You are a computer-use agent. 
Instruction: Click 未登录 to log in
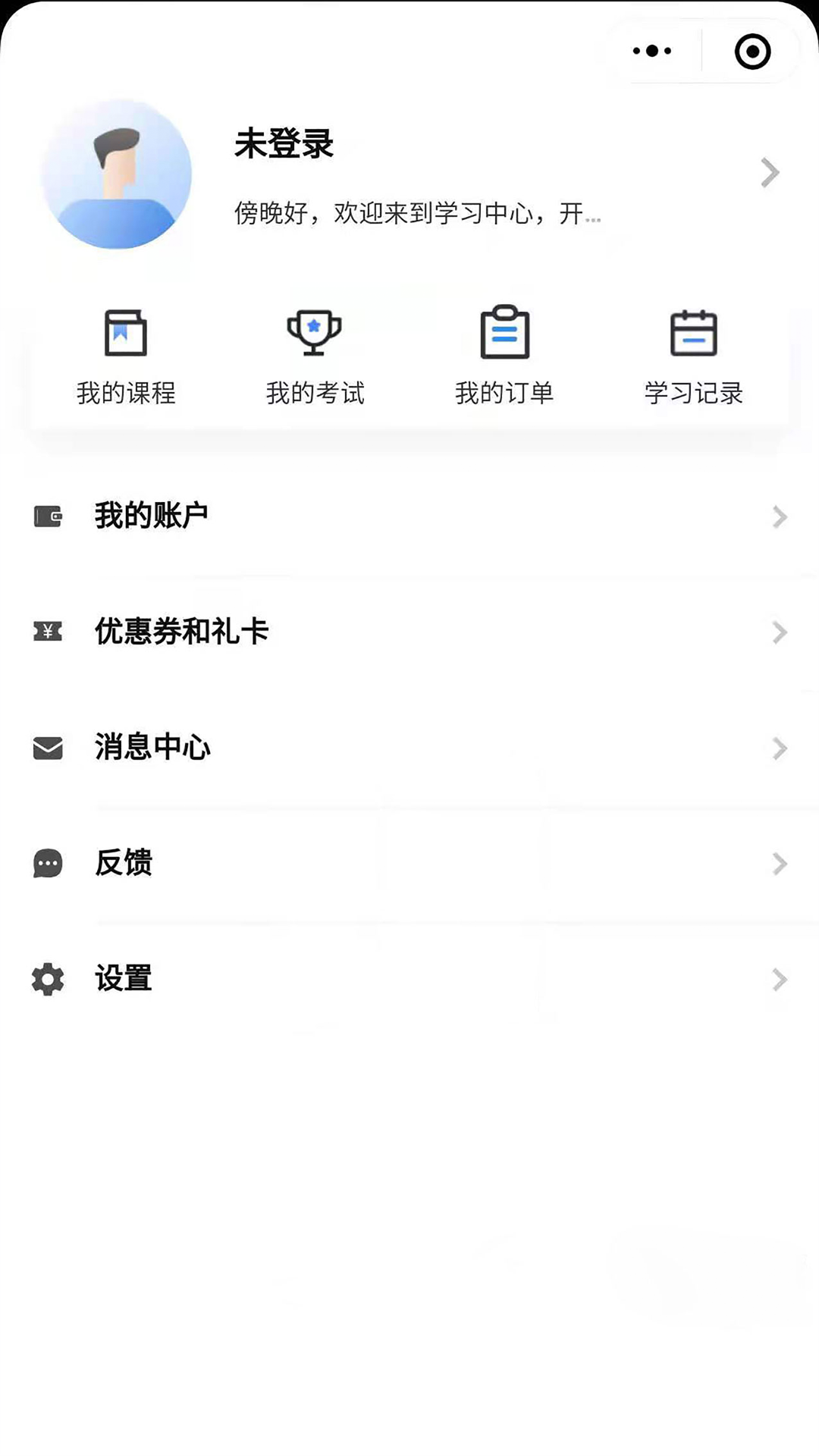coord(283,145)
